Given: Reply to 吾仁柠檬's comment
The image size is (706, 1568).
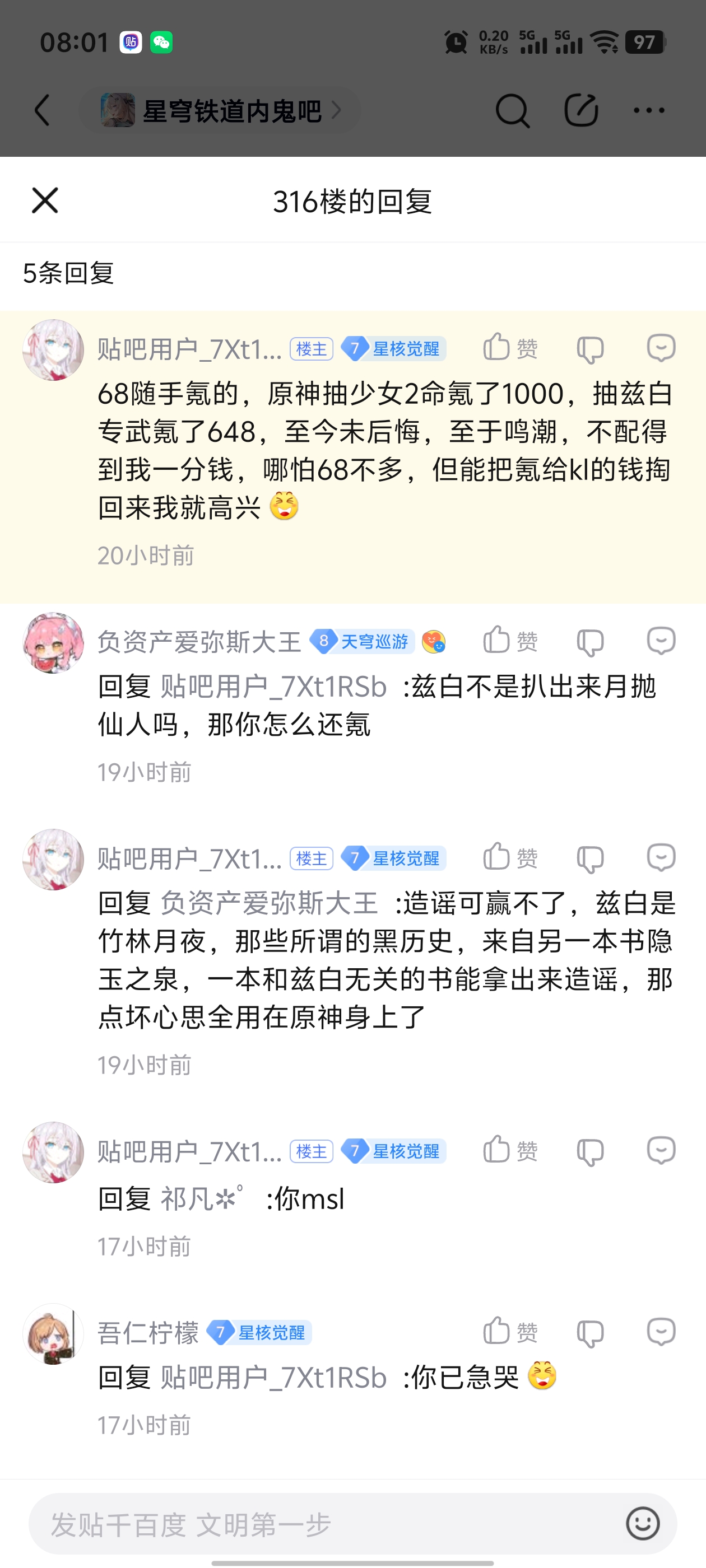Looking at the screenshot, I should coord(661,1332).
